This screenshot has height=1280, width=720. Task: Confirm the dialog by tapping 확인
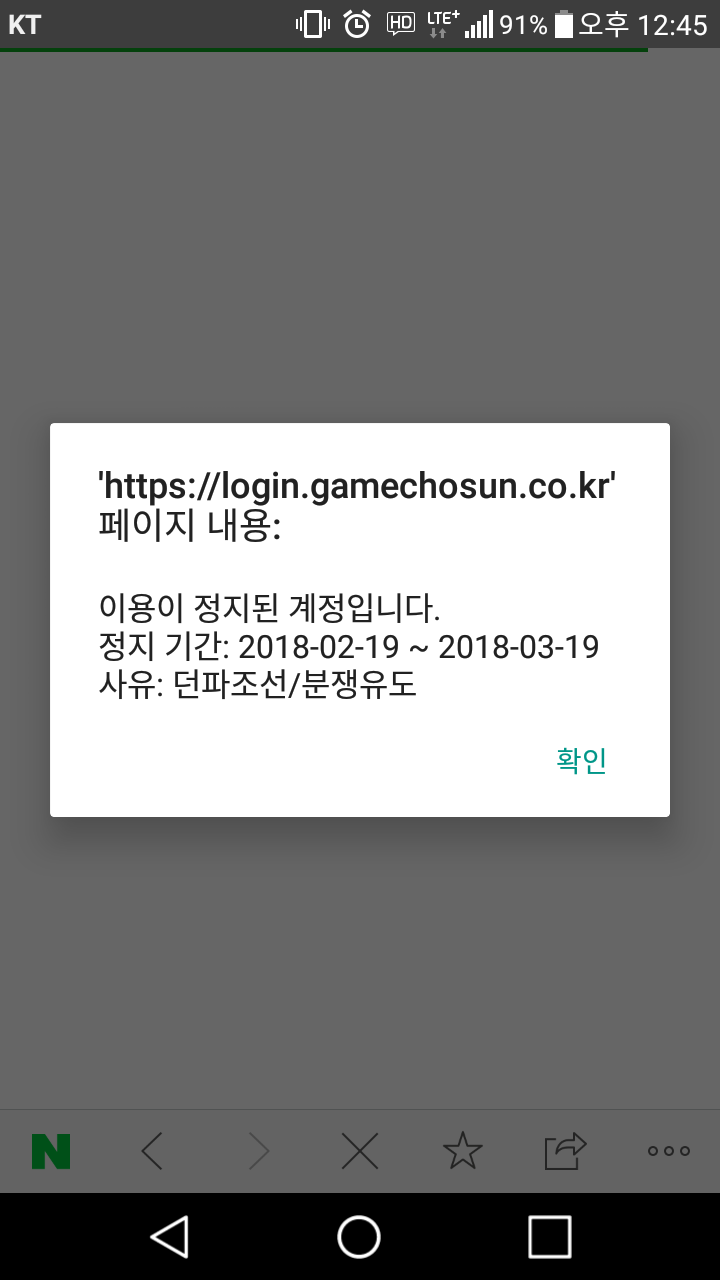581,761
